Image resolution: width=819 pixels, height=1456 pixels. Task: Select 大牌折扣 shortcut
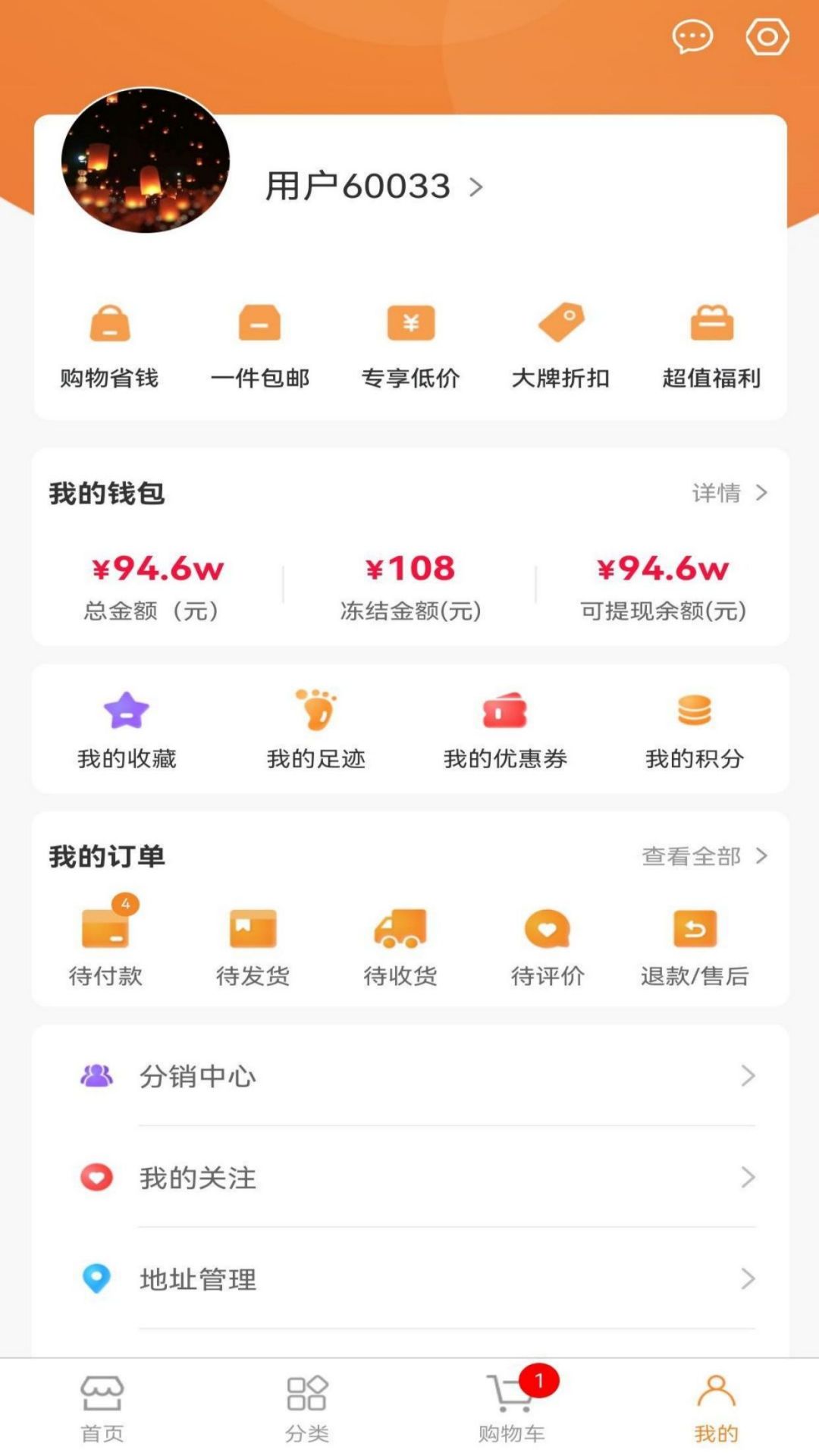tap(560, 345)
